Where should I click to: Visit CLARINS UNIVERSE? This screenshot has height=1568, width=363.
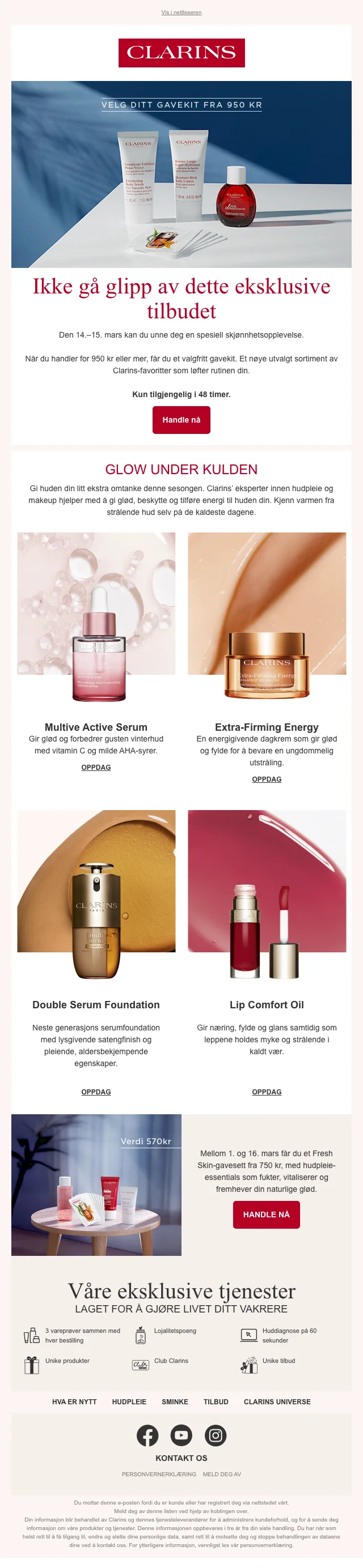[277, 1402]
